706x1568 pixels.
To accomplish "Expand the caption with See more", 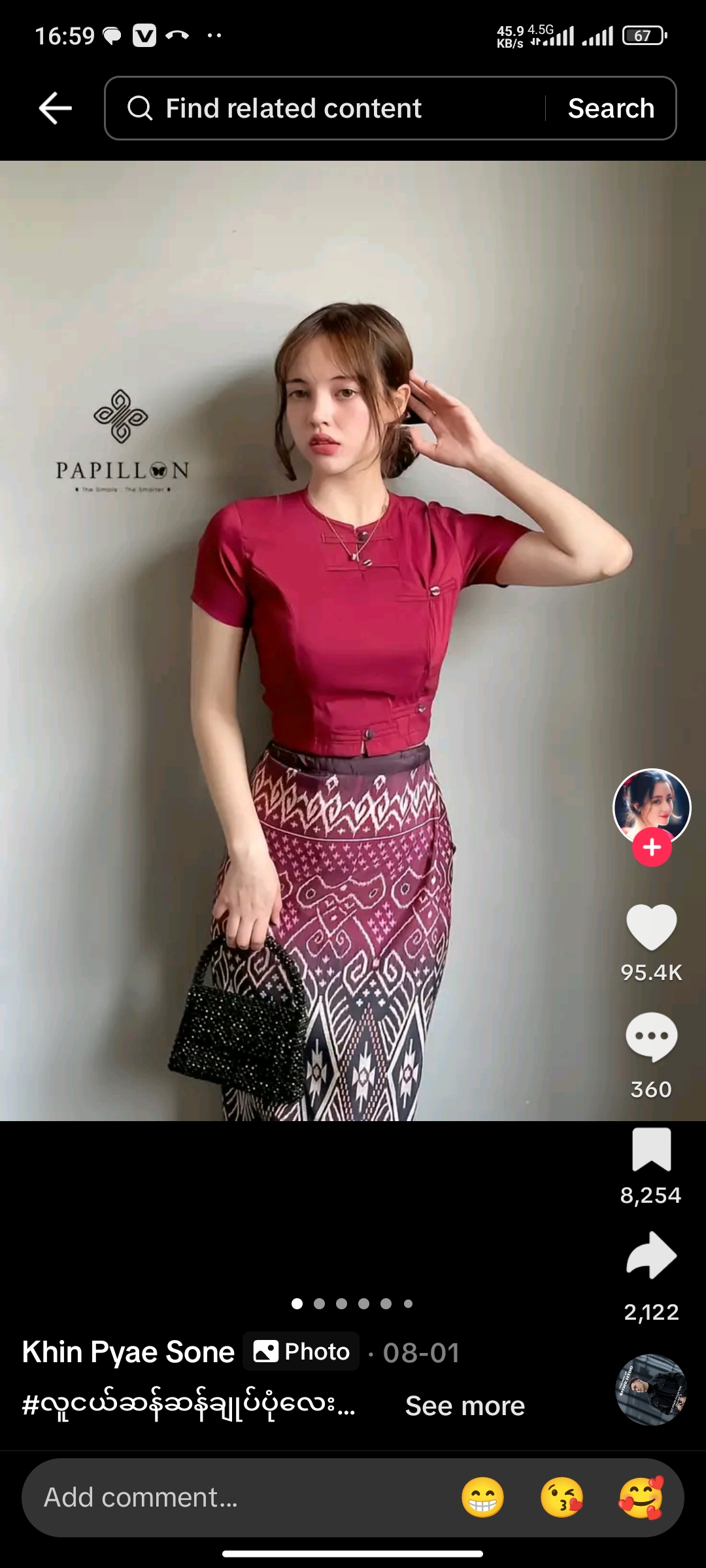I will 465,1406.
